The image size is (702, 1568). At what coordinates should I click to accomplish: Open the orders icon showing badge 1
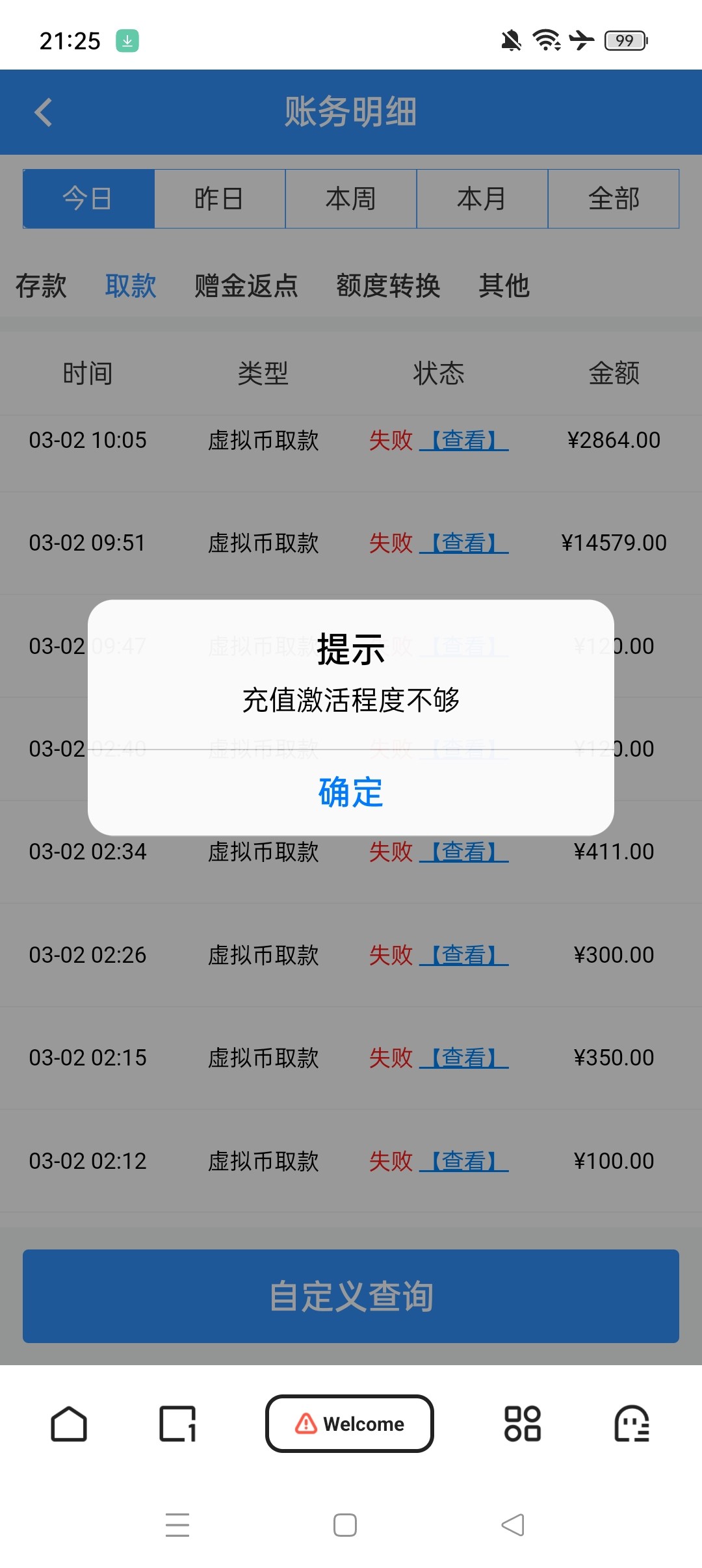click(x=175, y=1424)
